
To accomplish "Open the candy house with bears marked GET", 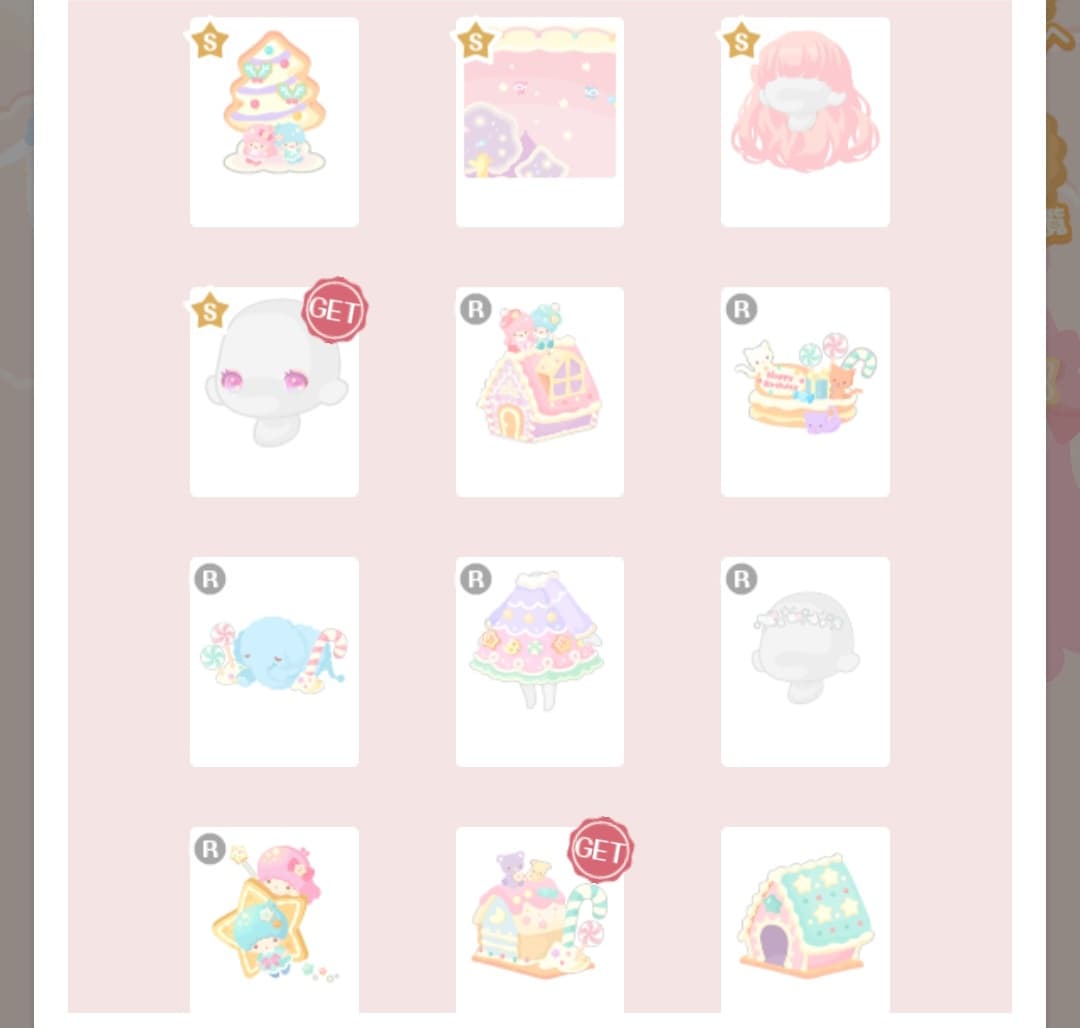I will [539, 920].
